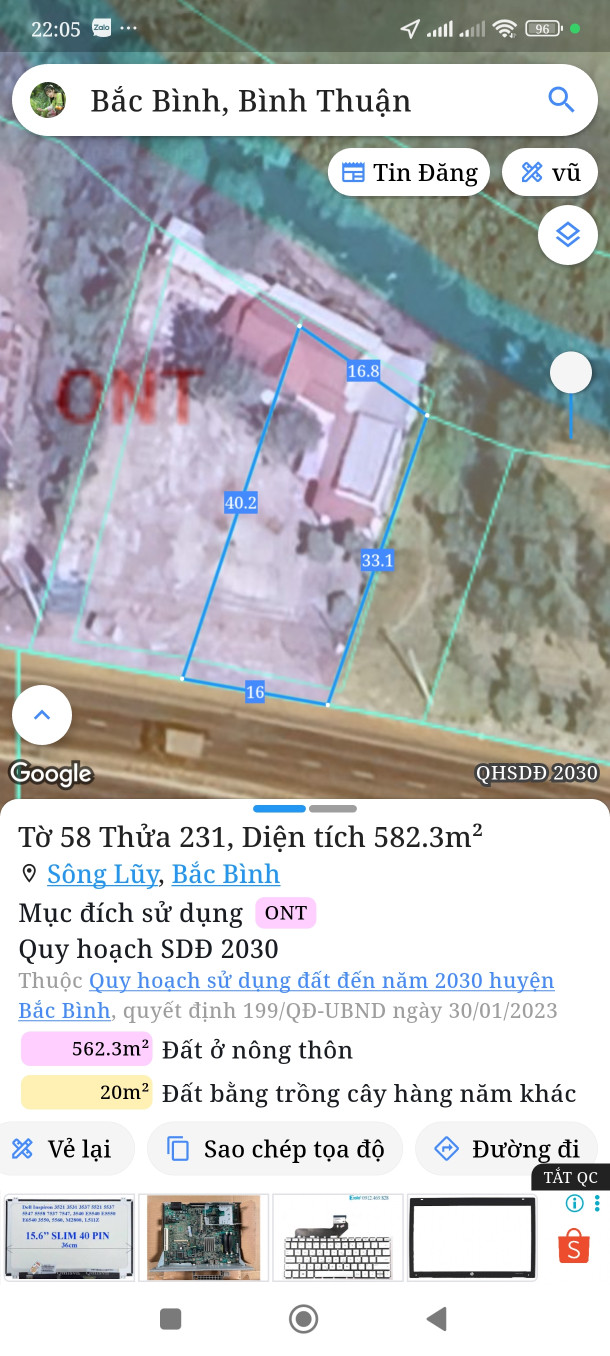Get directions via Đường đi button
Image resolution: width=610 pixels, height=1356 pixels.
tap(505, 1148)
